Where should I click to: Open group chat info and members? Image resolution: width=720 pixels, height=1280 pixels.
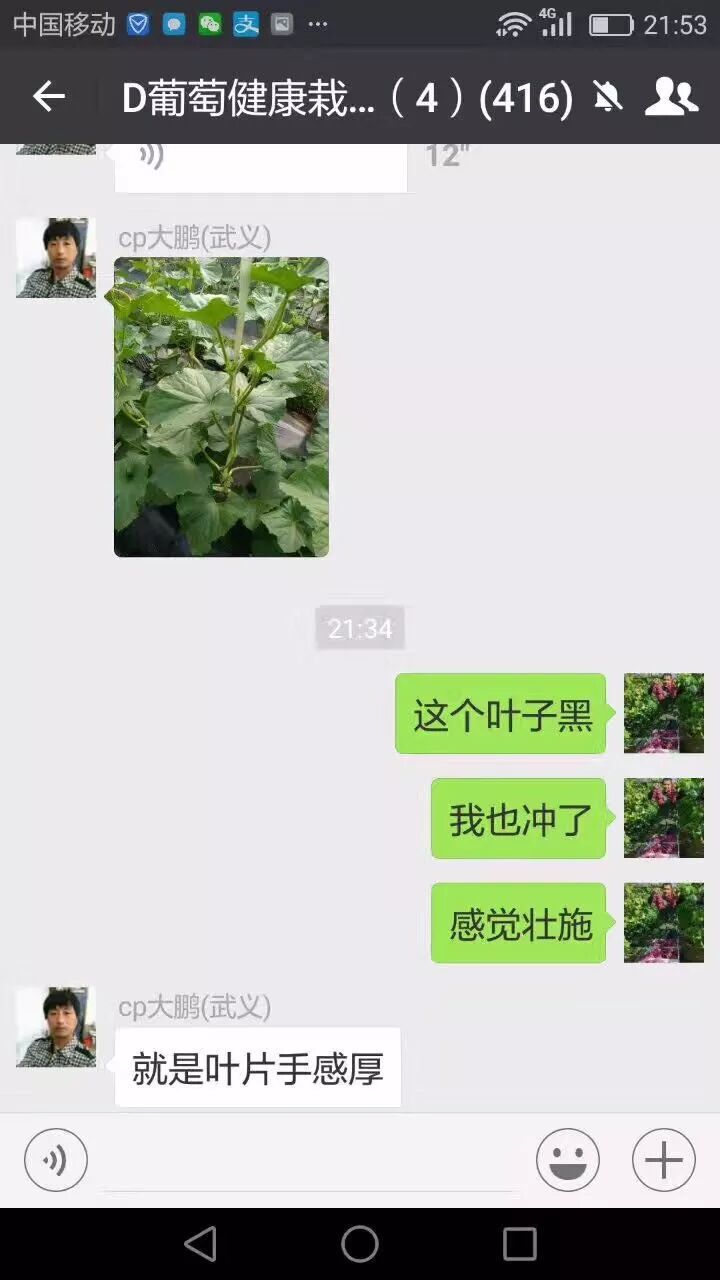[x=670, y=97]
